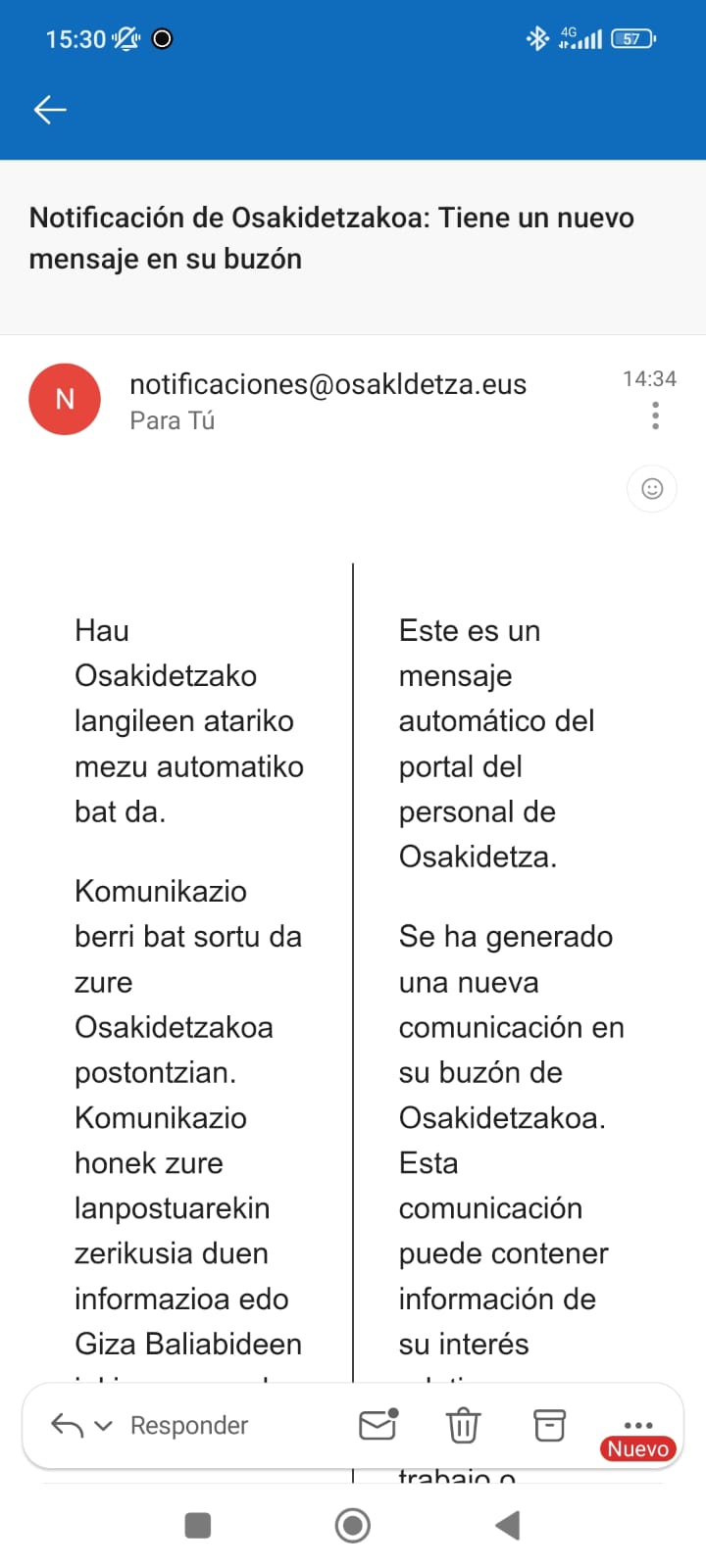This screenshot has width=706, height=1568.
Task: Open recent apps from the navigation bar
Action: click(198, 1525)
